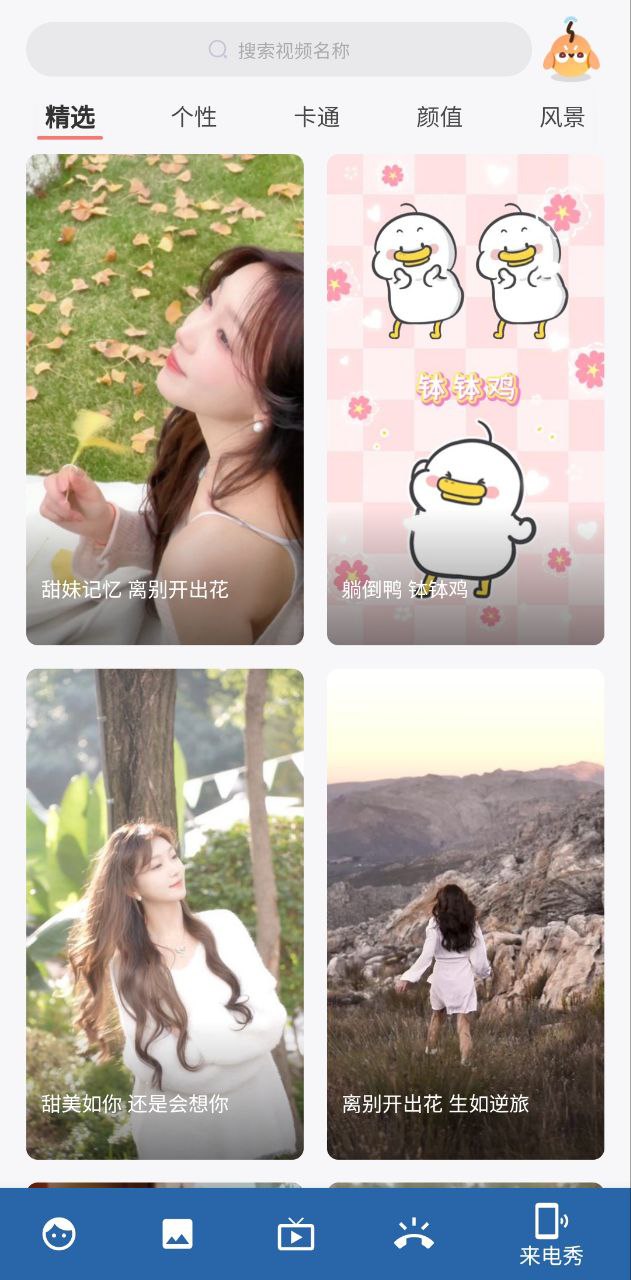Viewport: 631px width, 1280px height.
Task: Open the 躺倒鸭 钵钵鸡 cartoon video
Action: pos(465,399)
